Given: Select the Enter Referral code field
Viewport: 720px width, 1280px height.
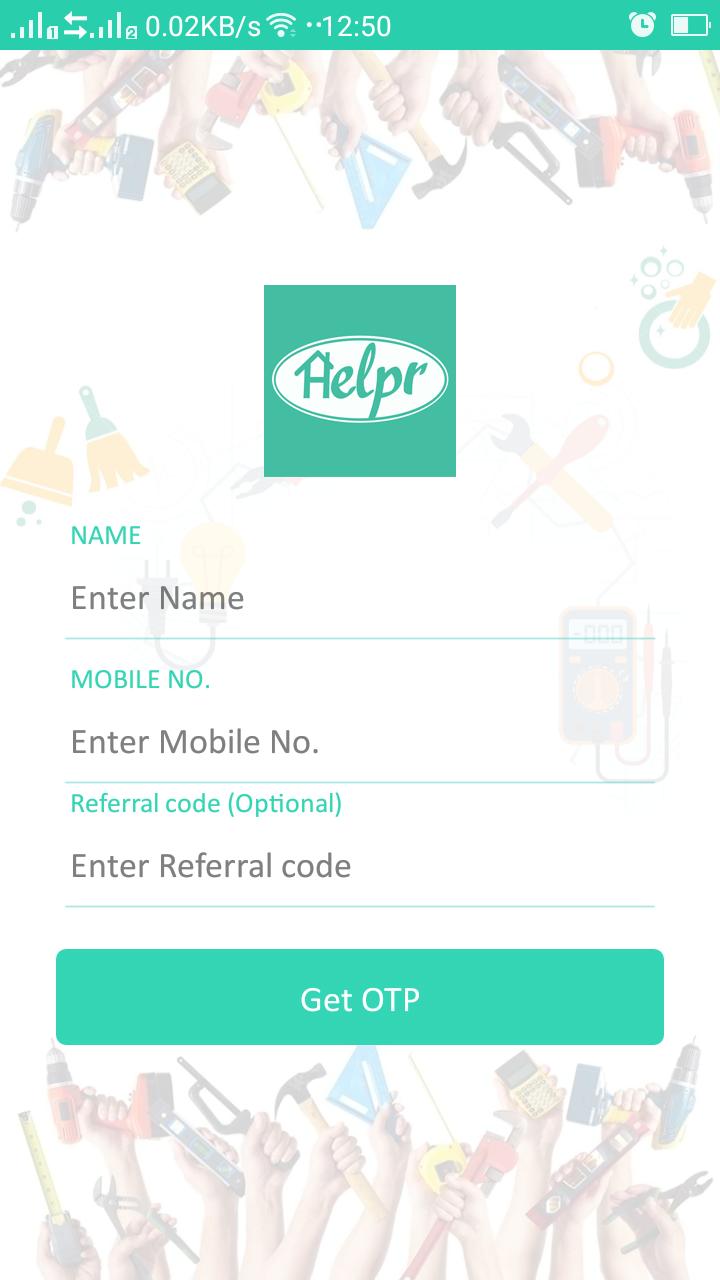Looking at the screenshot, I should tap(360, 866).
